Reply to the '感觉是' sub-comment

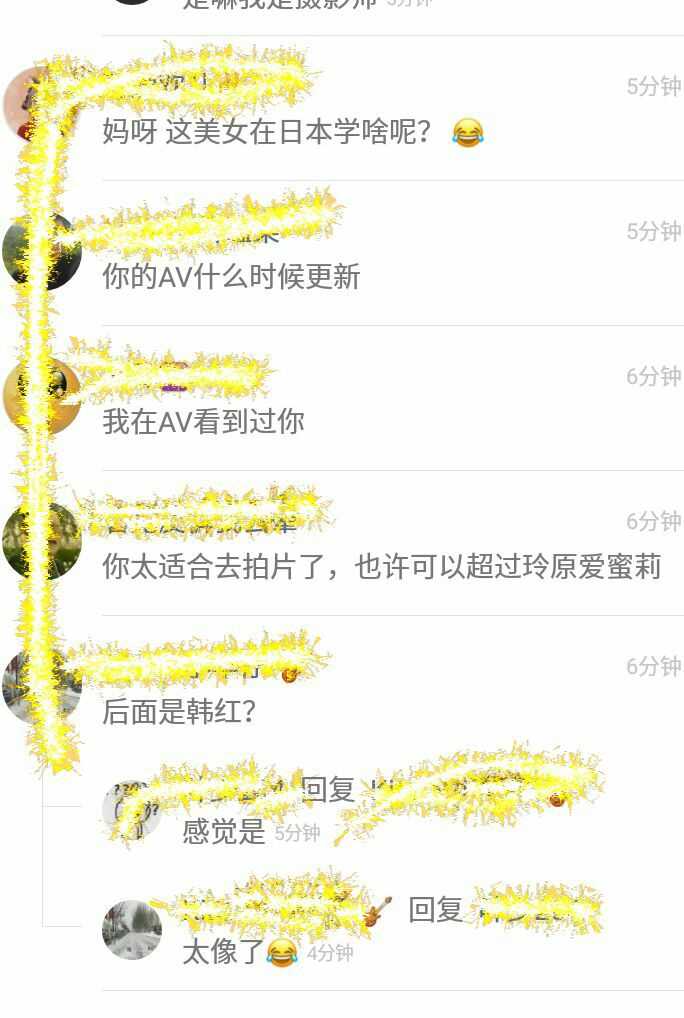223,831
